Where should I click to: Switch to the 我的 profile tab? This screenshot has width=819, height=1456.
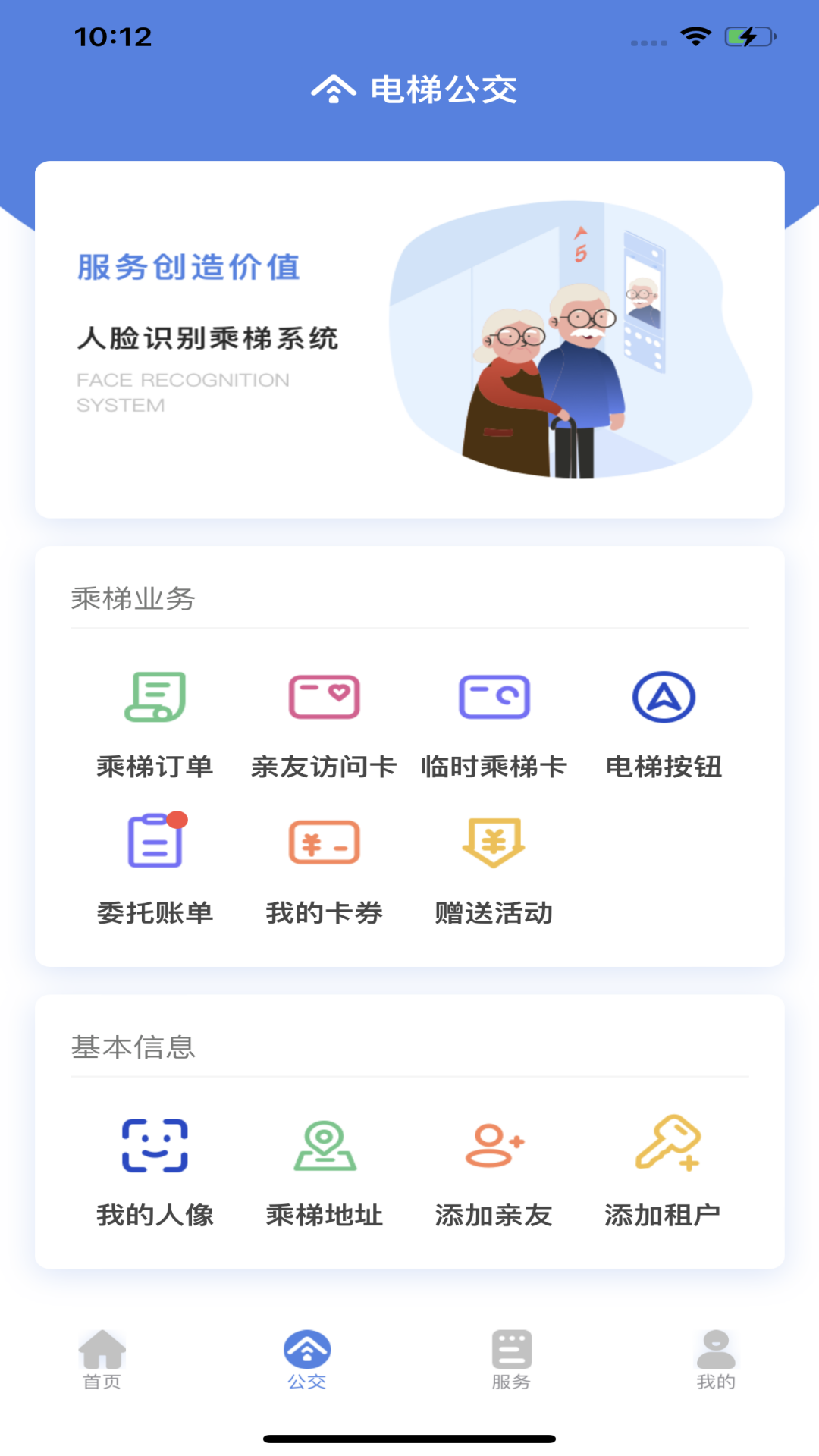point(716,1359)
